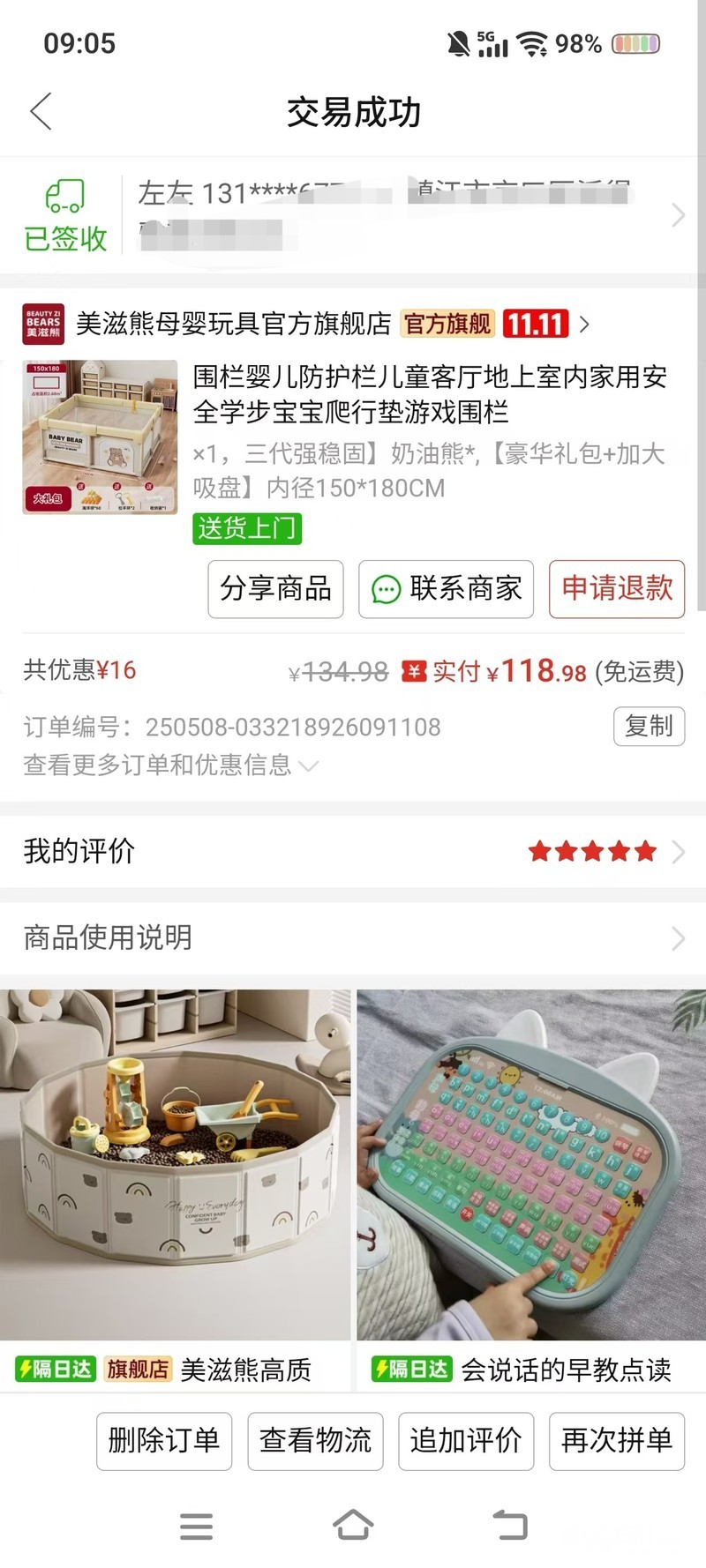Contact the seller via 联系商家
This screenshot has width=706, height=1568.
point(446,588)
